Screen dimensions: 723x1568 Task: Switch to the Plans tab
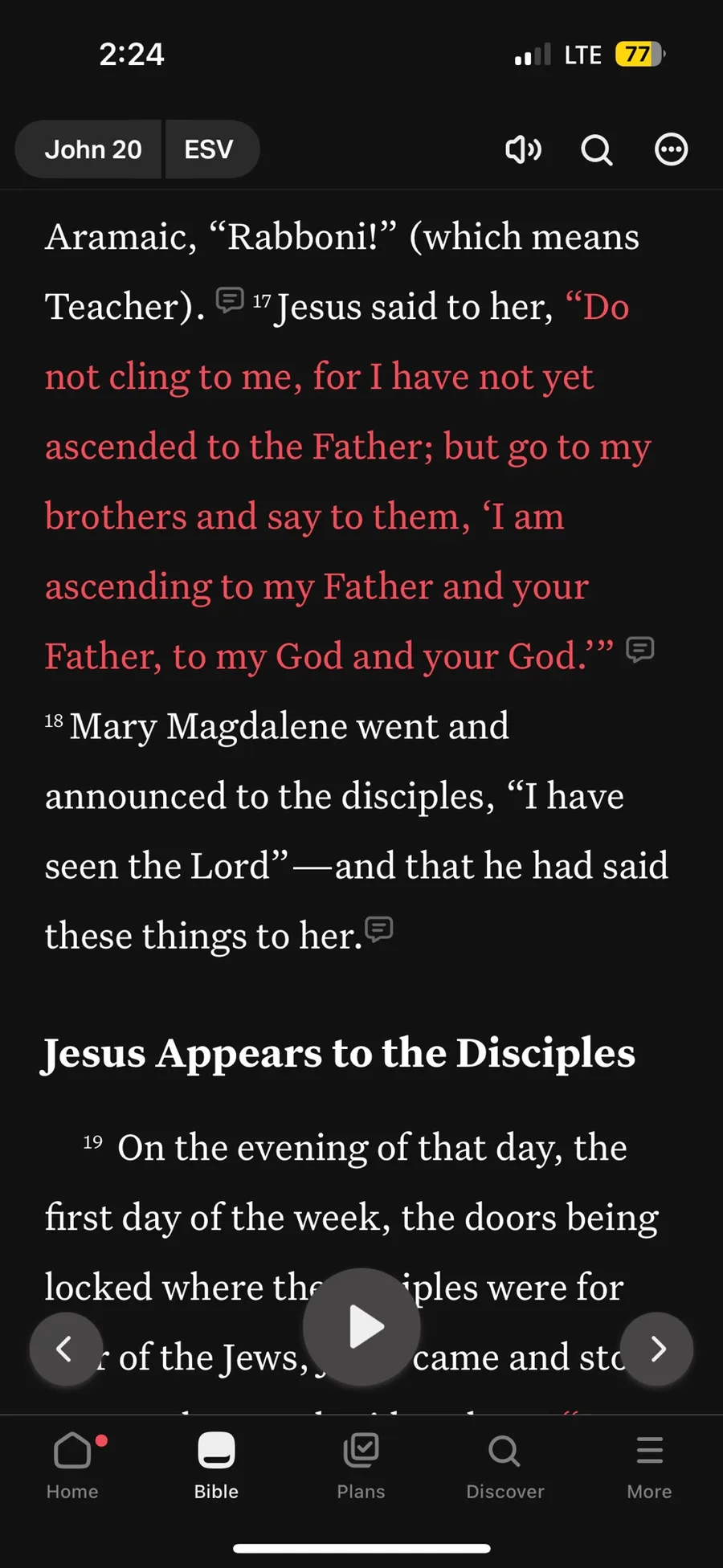point(361,1466)
